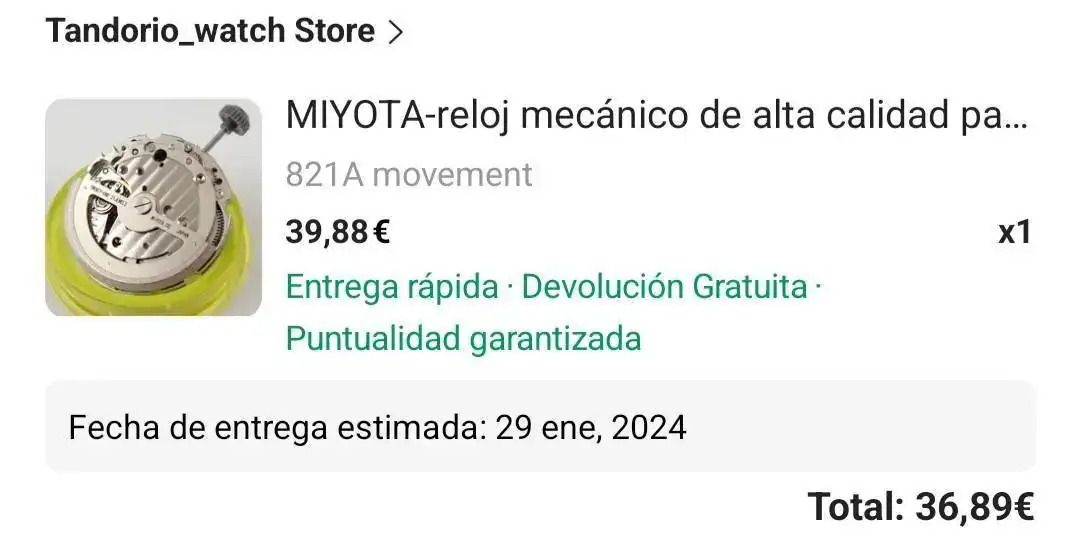Screen dimensions: 1080x539
Task: Open the MIYOTA watch movement product image
Action: (153, 207)
